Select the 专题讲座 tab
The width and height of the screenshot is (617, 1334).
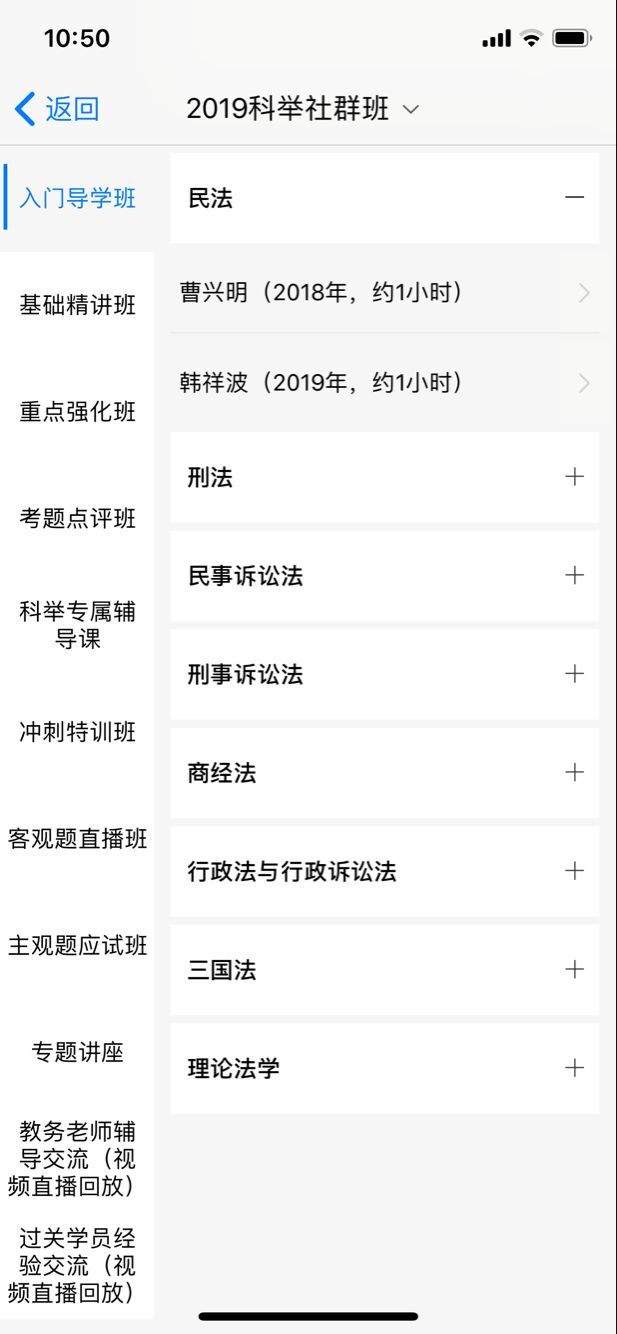[x=78, y=1052]
